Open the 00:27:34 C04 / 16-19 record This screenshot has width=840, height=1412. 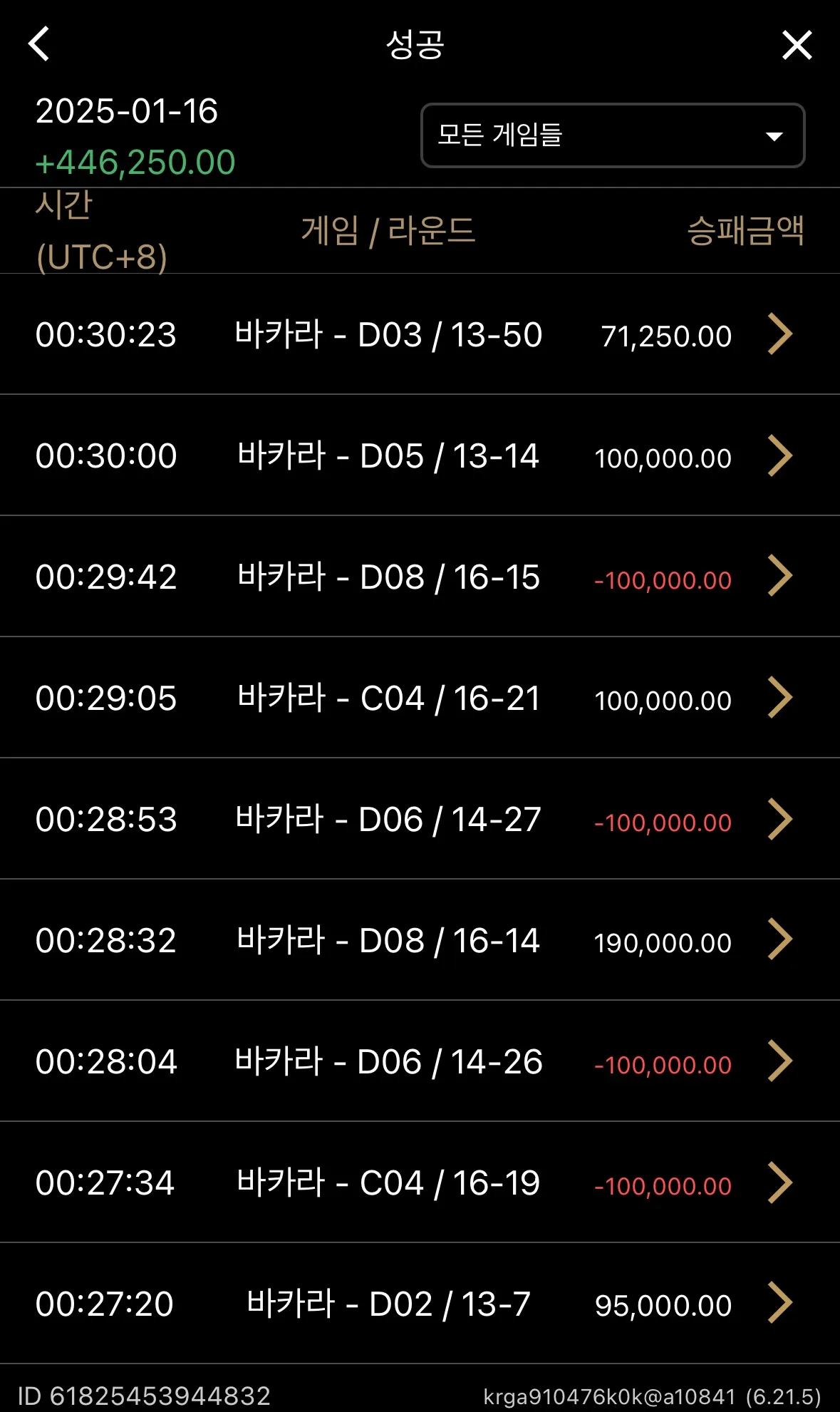420,1182
